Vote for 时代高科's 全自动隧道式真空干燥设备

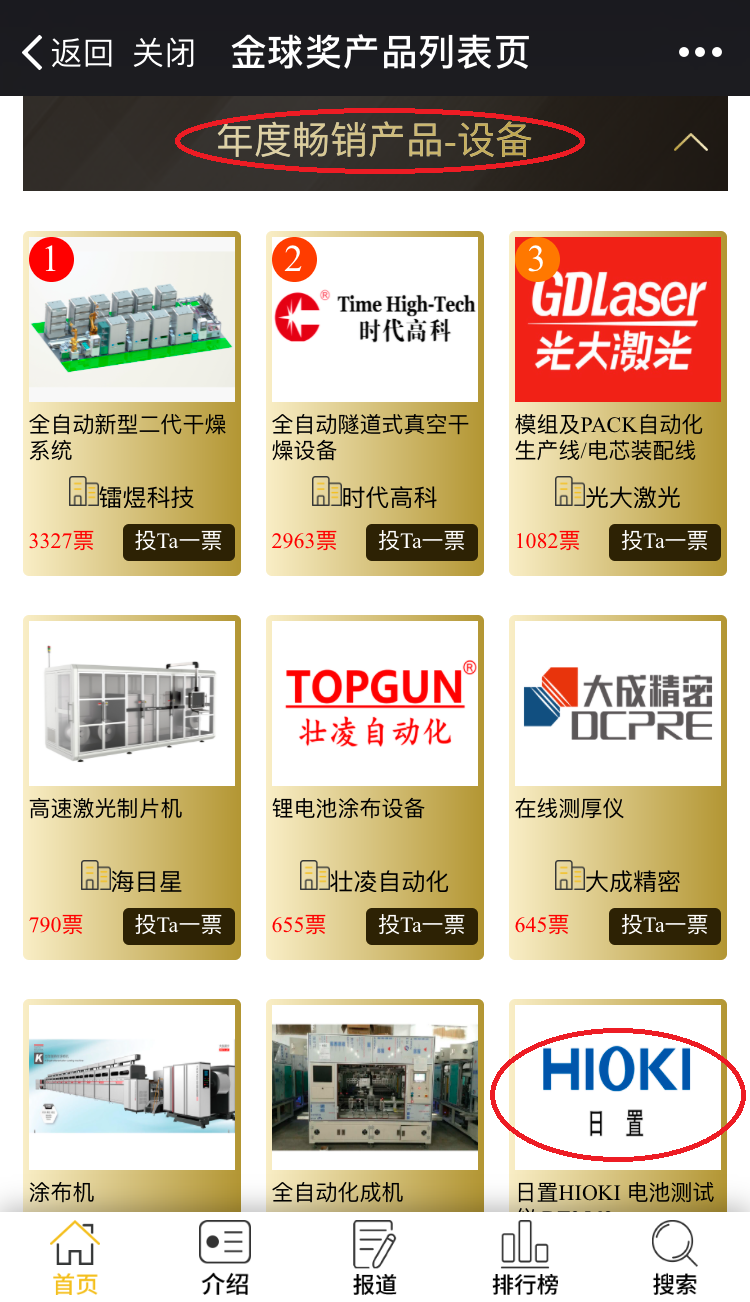point(421,542)
